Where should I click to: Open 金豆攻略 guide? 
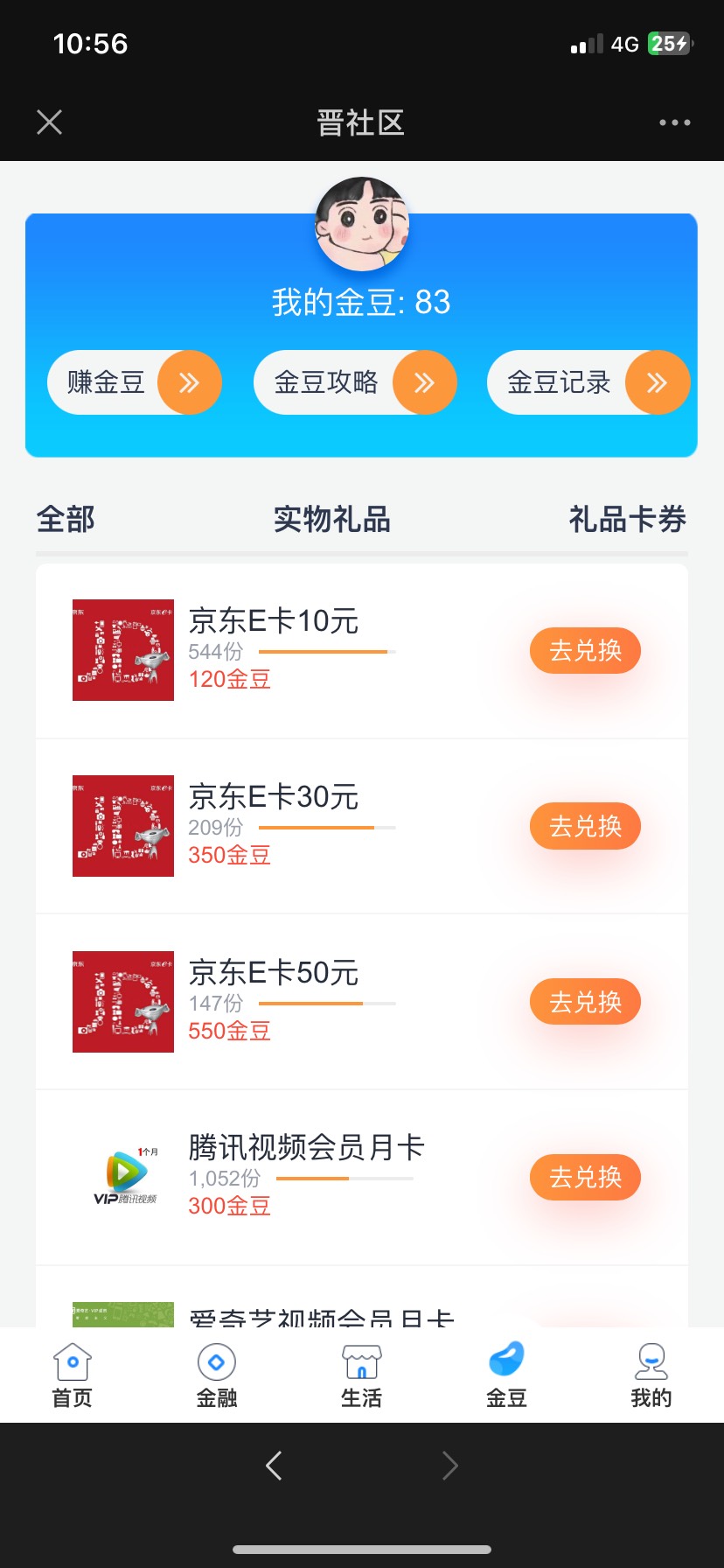(355, 382)
